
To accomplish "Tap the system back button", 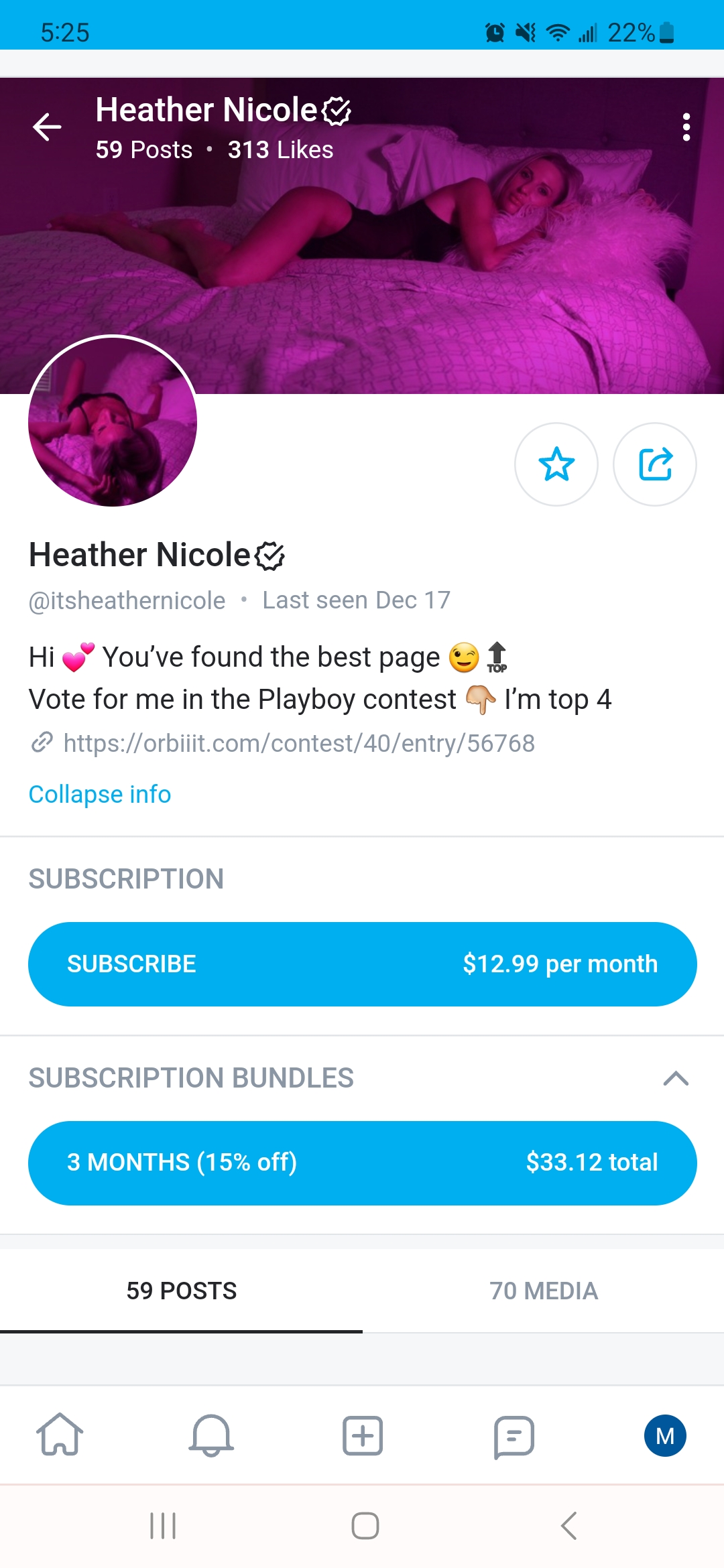I will pos(568,1526).
